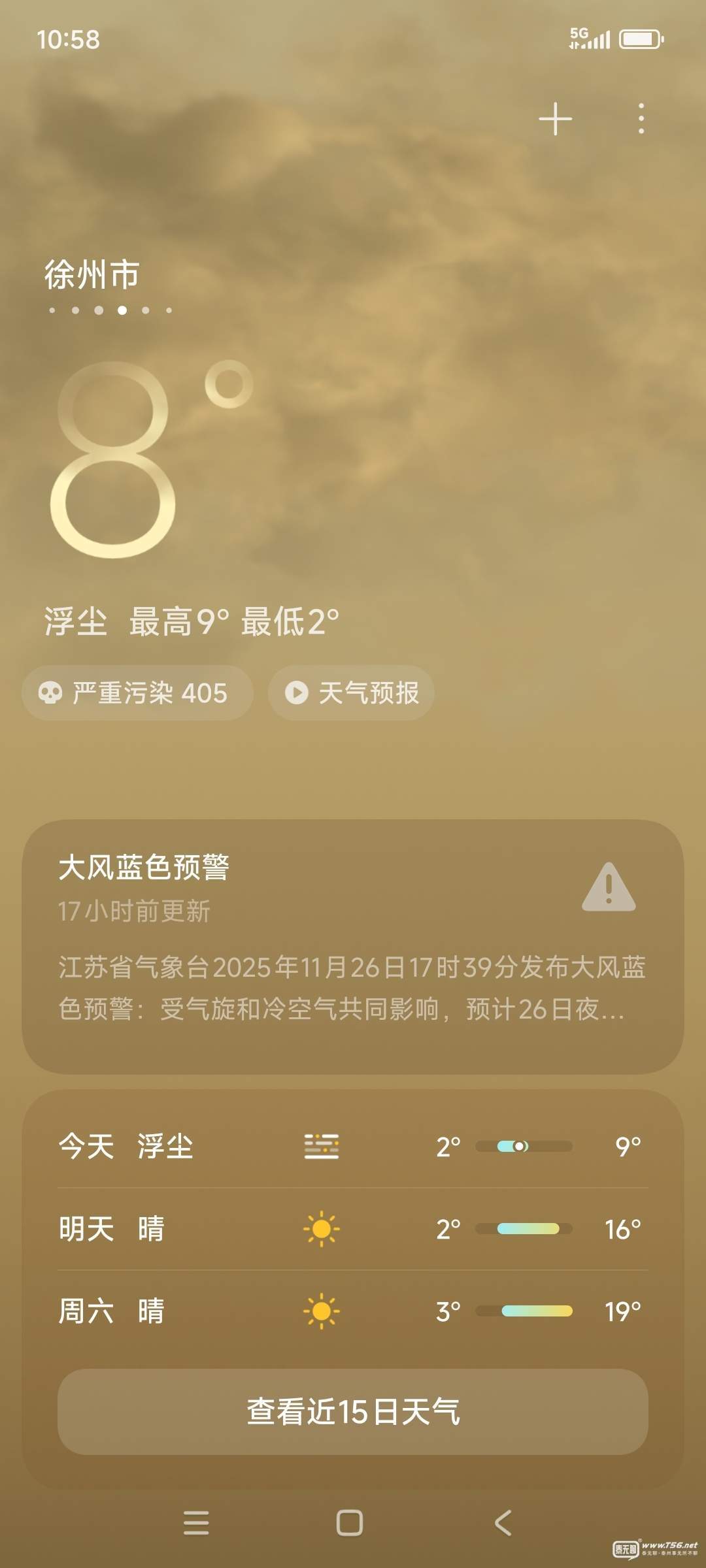This screenshot has height=1568, width=706.
Task: Add a new city with the plus icon
Action: (x=555, y=119)
